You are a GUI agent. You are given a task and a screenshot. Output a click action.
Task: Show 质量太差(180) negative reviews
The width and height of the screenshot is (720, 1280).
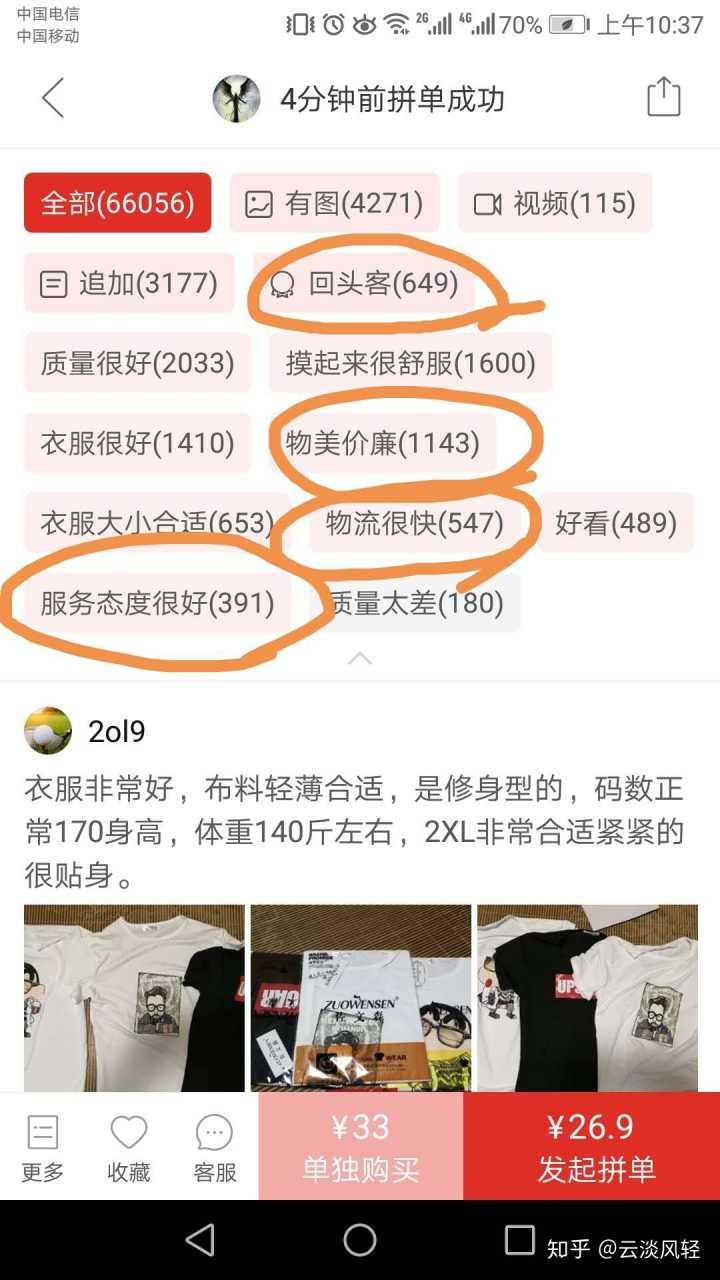[418, 603]
